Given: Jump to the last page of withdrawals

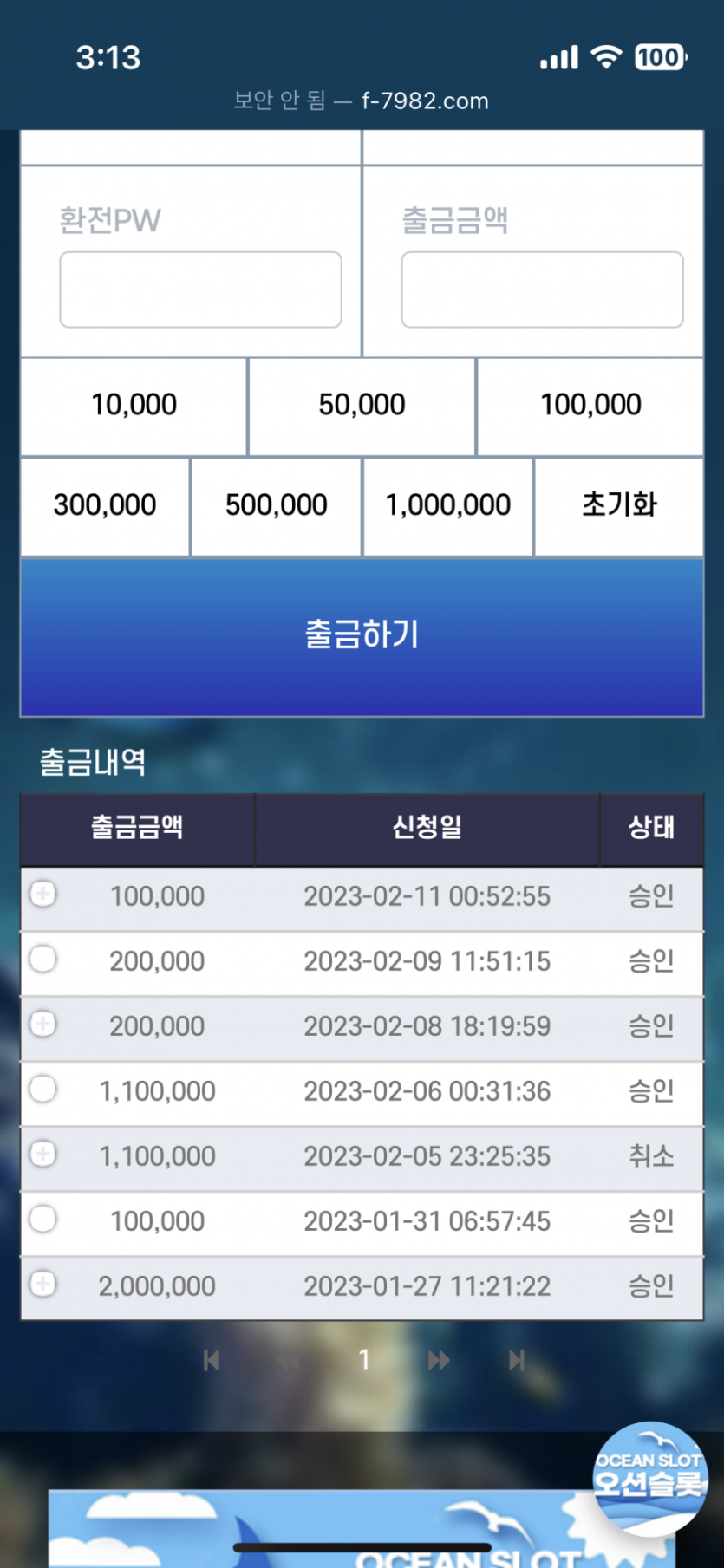Looking at the screenshot, I should [x=517, y=1360].
